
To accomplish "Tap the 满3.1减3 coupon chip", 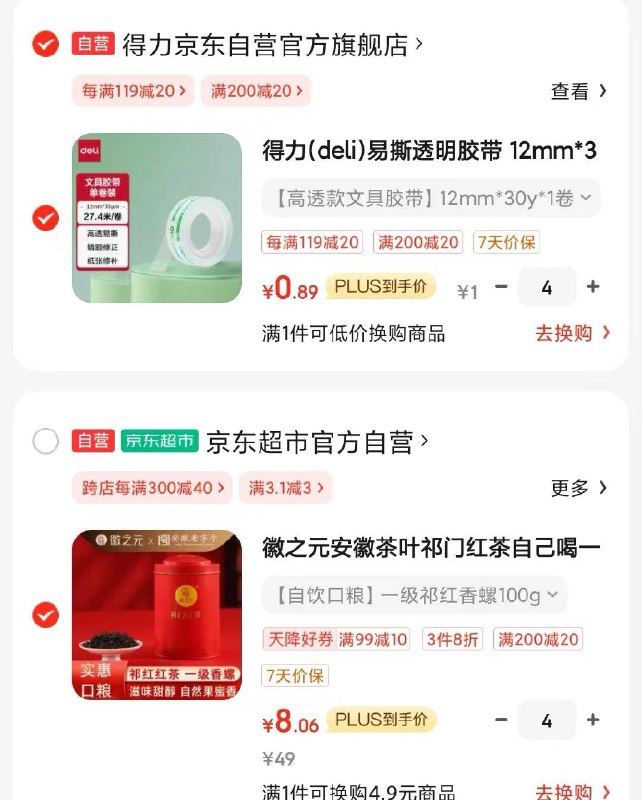I will 286,488.
